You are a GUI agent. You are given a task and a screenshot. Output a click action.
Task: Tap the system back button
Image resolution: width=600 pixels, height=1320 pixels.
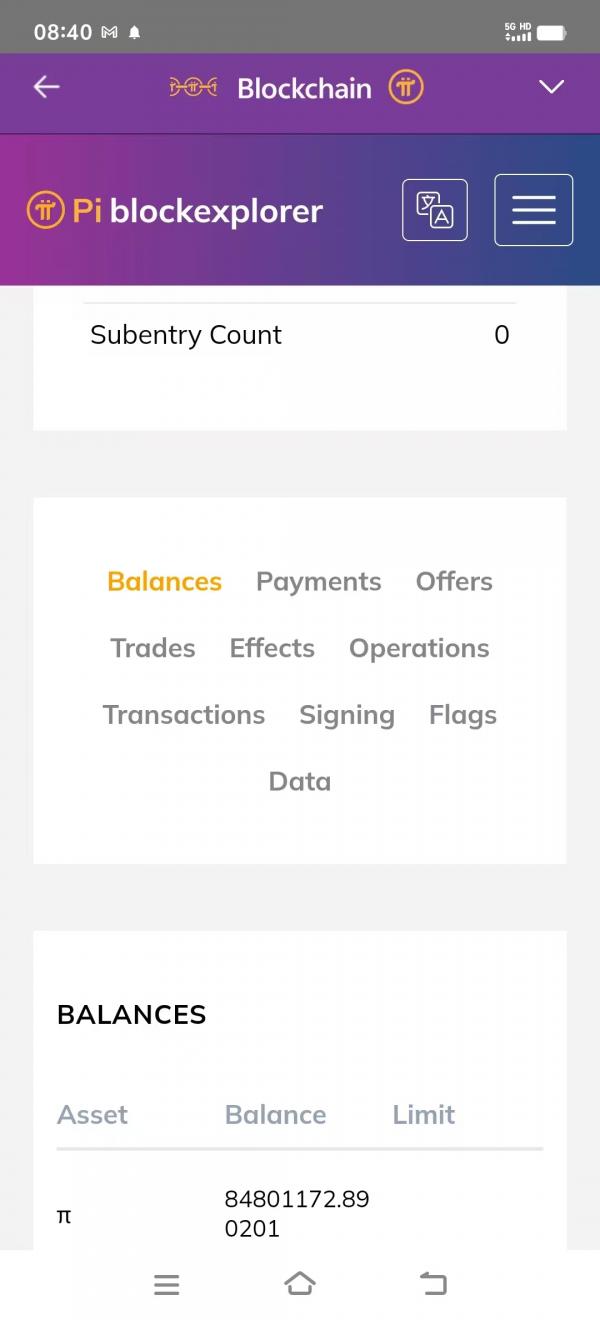click(x=433, y=1284)
